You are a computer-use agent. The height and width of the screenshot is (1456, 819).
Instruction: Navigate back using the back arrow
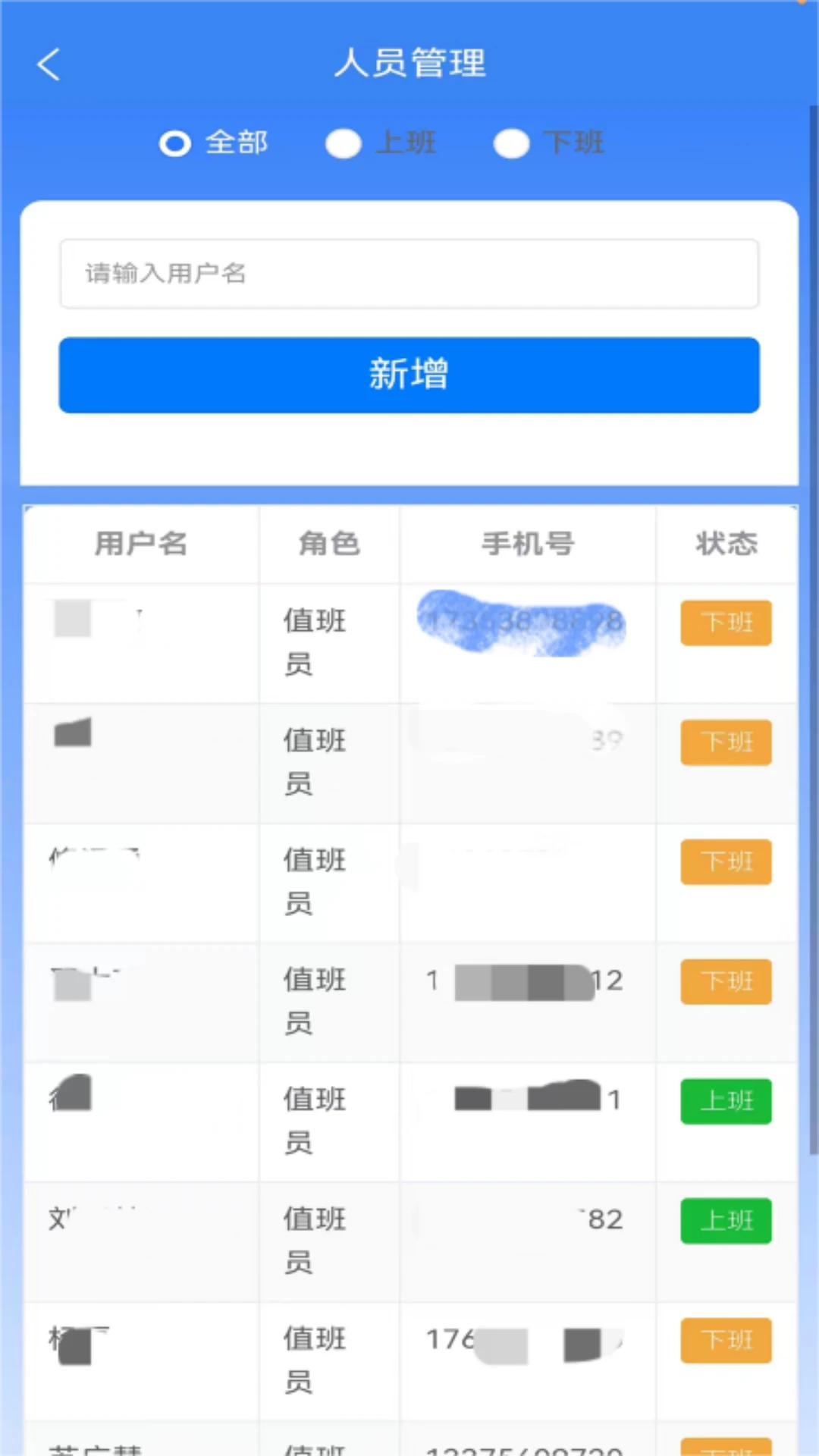coord(48,64)
